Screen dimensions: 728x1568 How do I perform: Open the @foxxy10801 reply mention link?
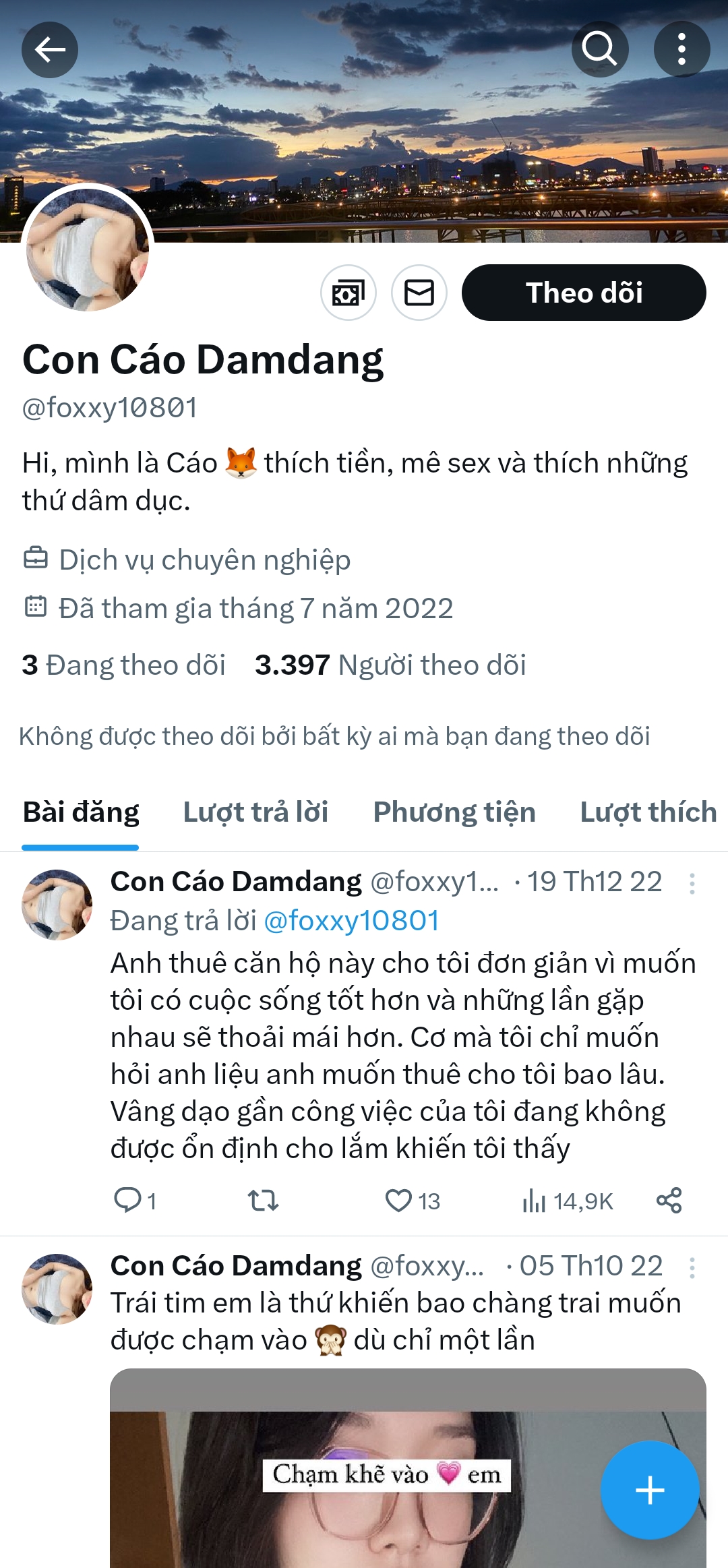click(x=351, y=921)
